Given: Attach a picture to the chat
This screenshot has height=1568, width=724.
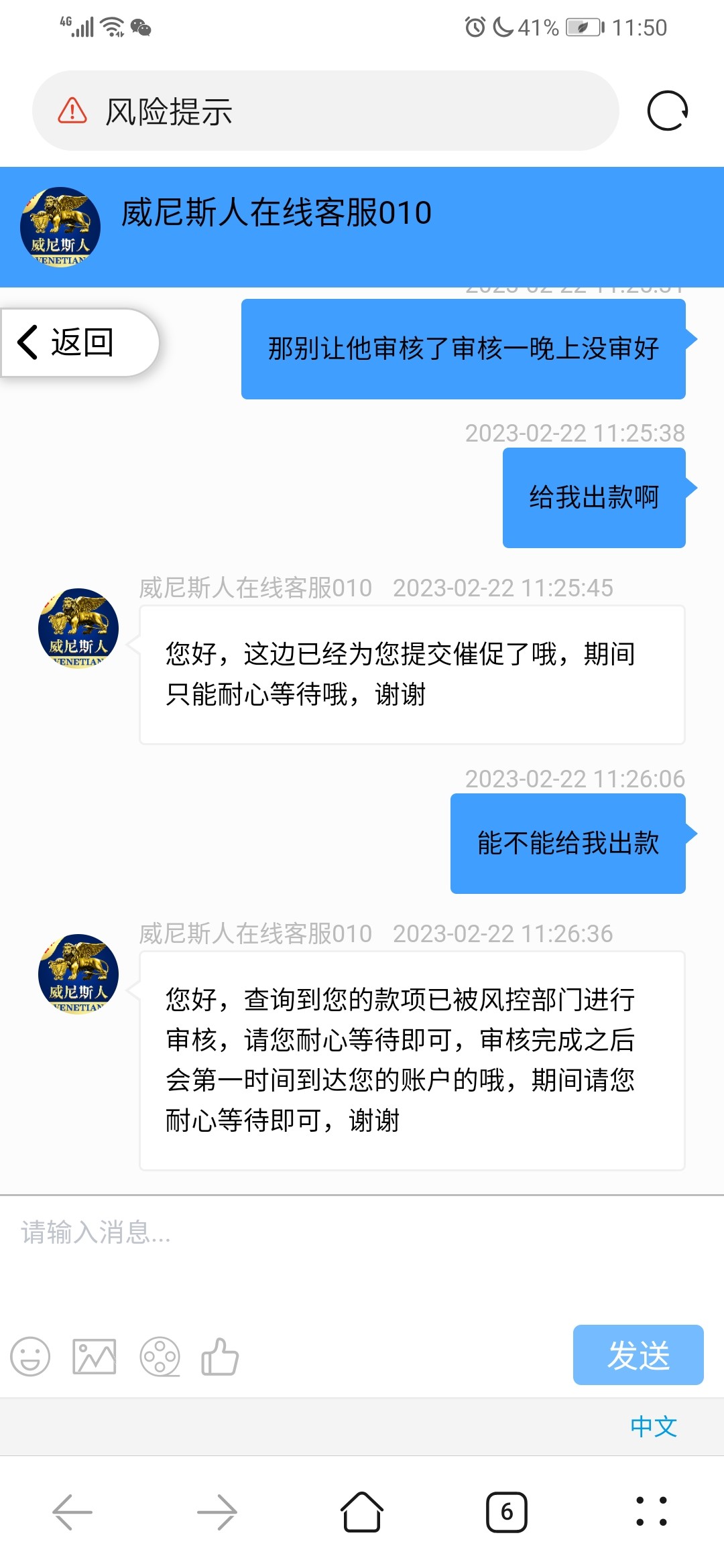Looking at the screenshot, I should tap(95, 1357).
